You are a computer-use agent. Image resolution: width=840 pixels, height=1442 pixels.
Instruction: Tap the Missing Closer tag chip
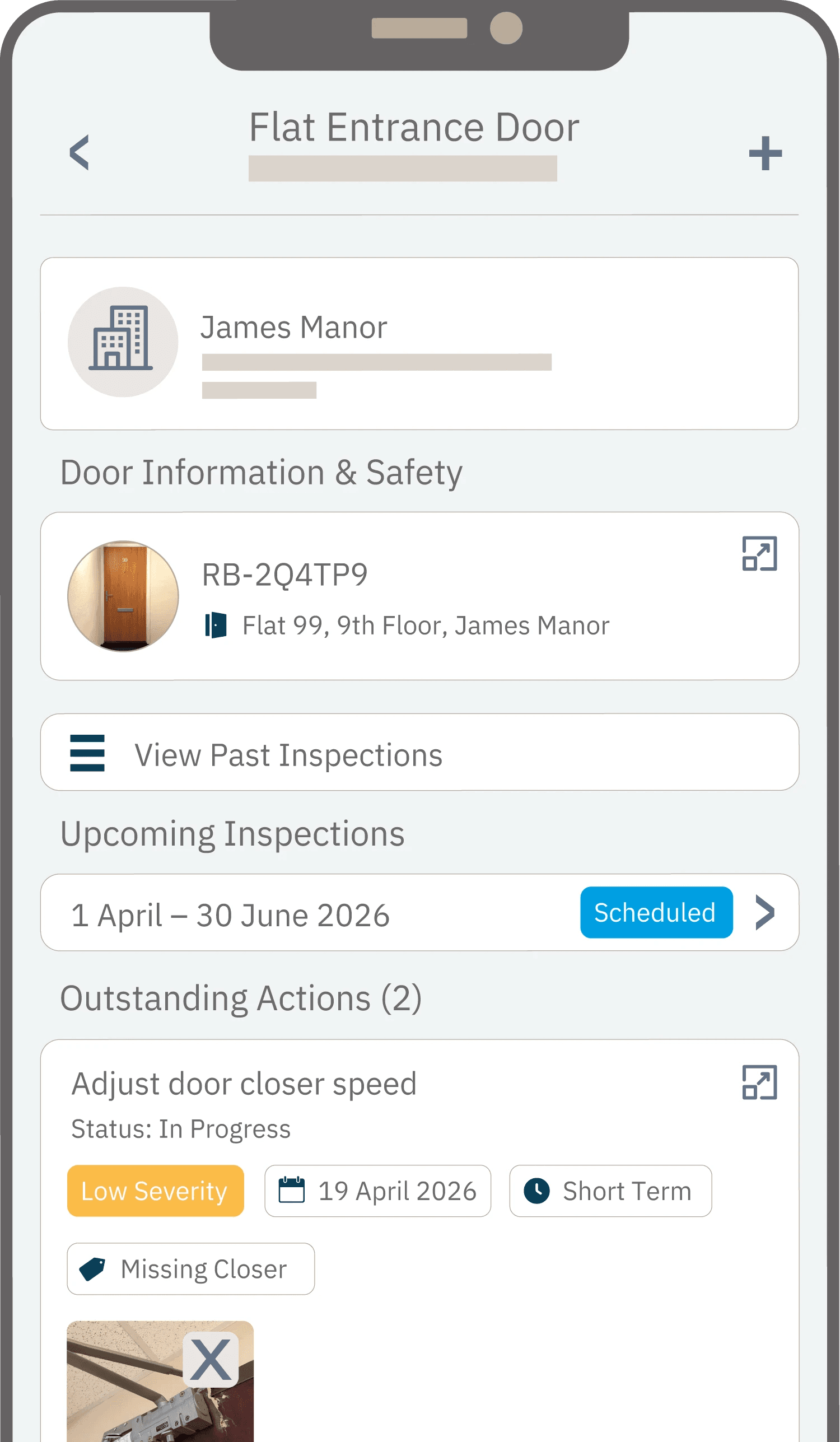[x=190, y=1268]
